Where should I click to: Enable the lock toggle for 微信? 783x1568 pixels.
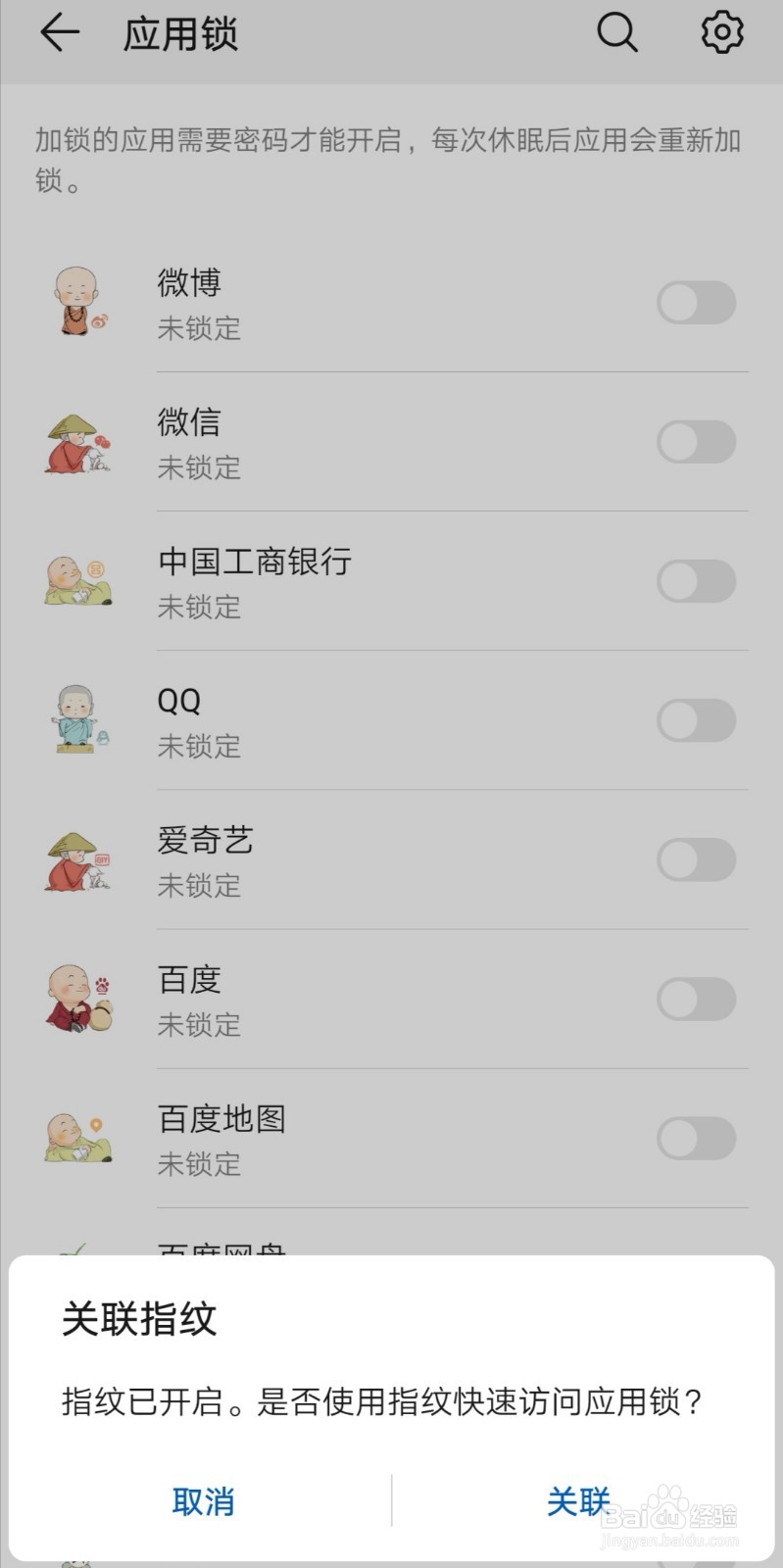coord(697,442)
